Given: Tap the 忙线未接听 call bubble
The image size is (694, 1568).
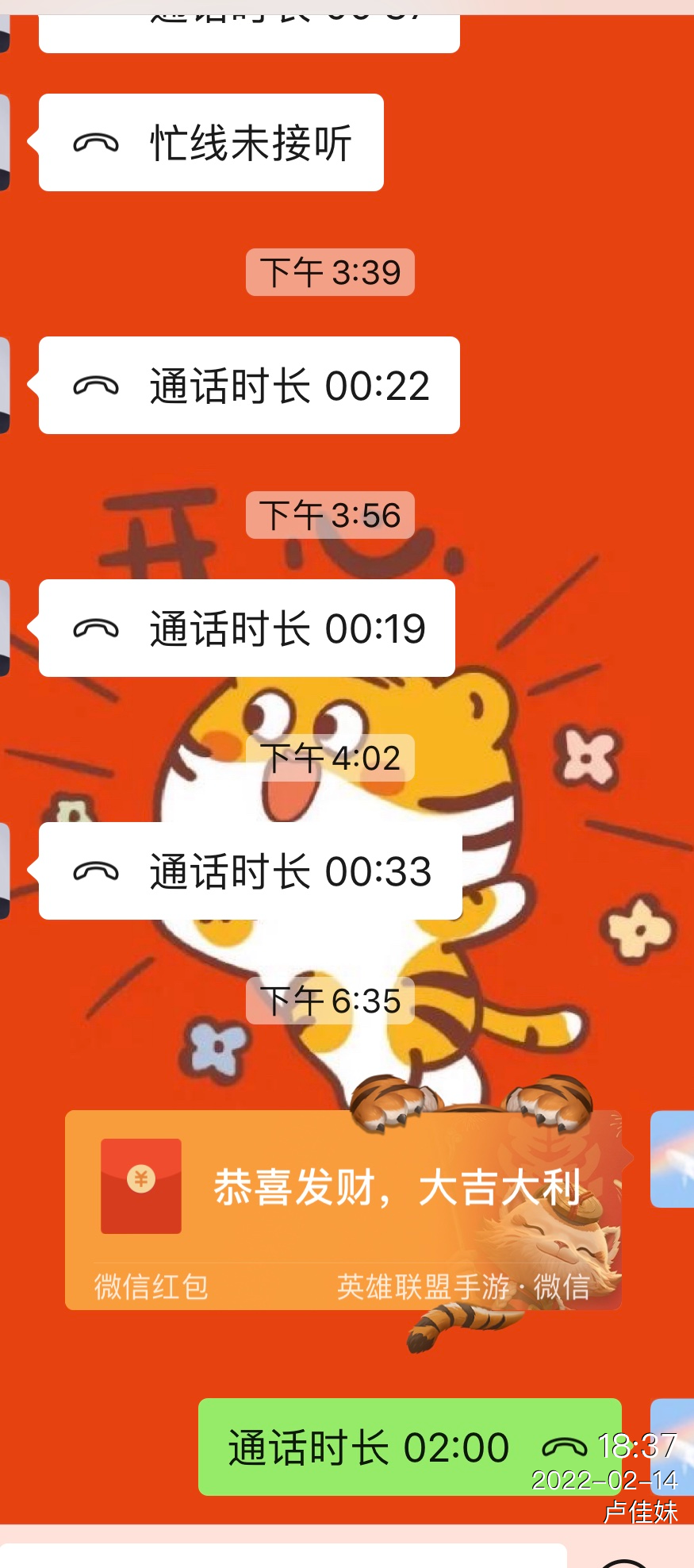Looking at the screenshot, I should [211, 143].
